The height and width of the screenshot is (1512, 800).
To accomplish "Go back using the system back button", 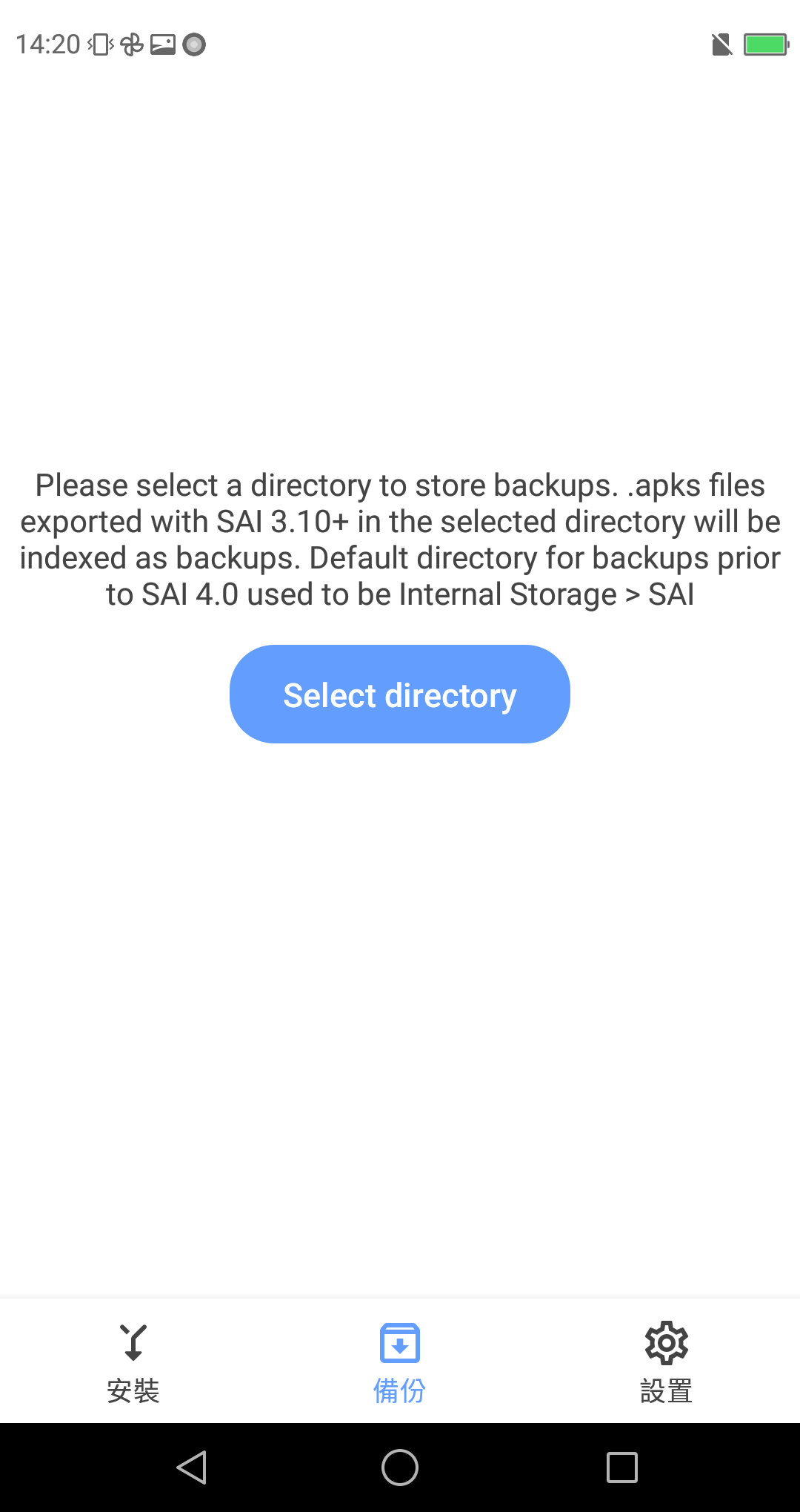I will coord(192,1468).
